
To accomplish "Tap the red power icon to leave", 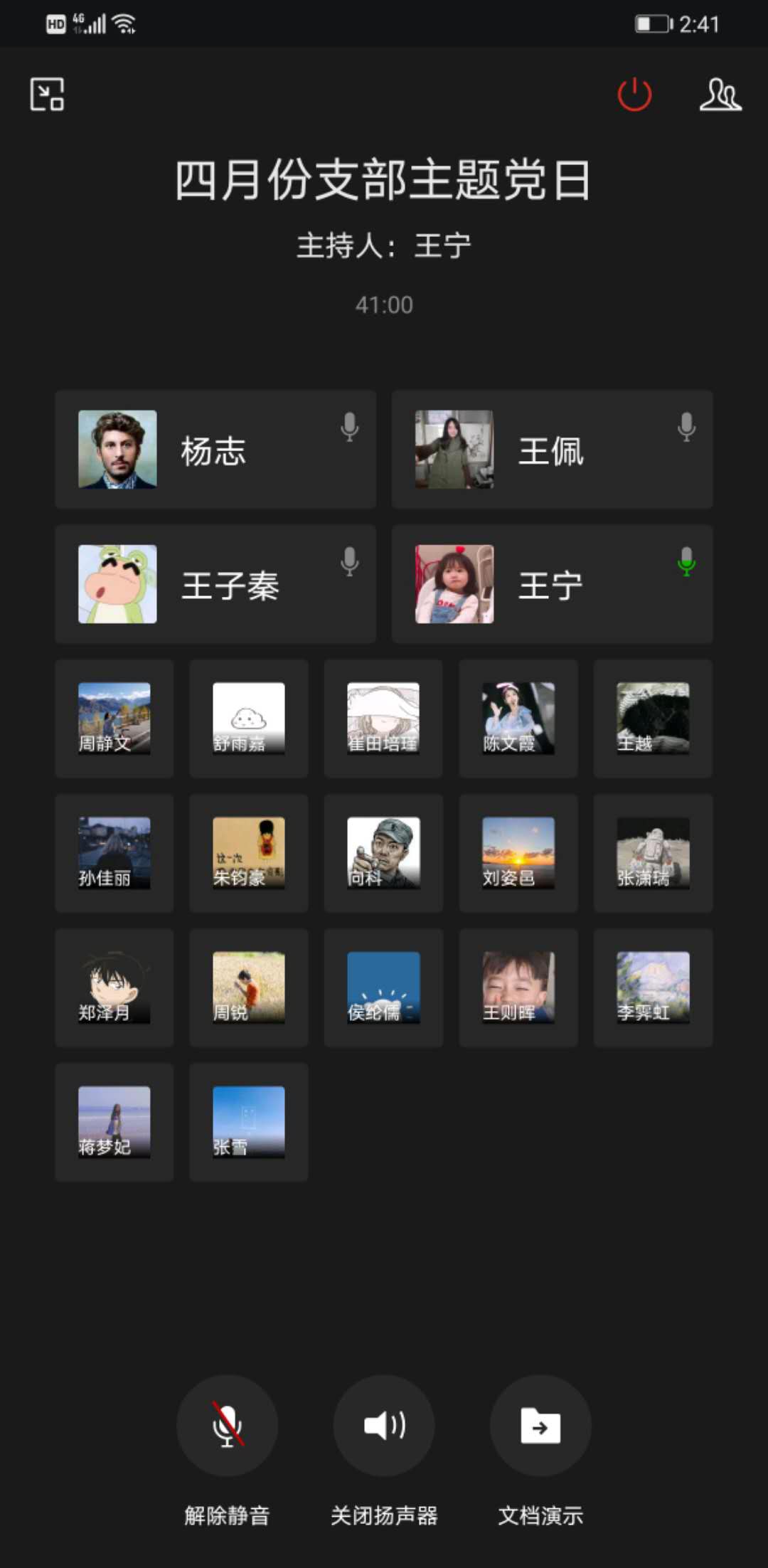I will point(634,95).
